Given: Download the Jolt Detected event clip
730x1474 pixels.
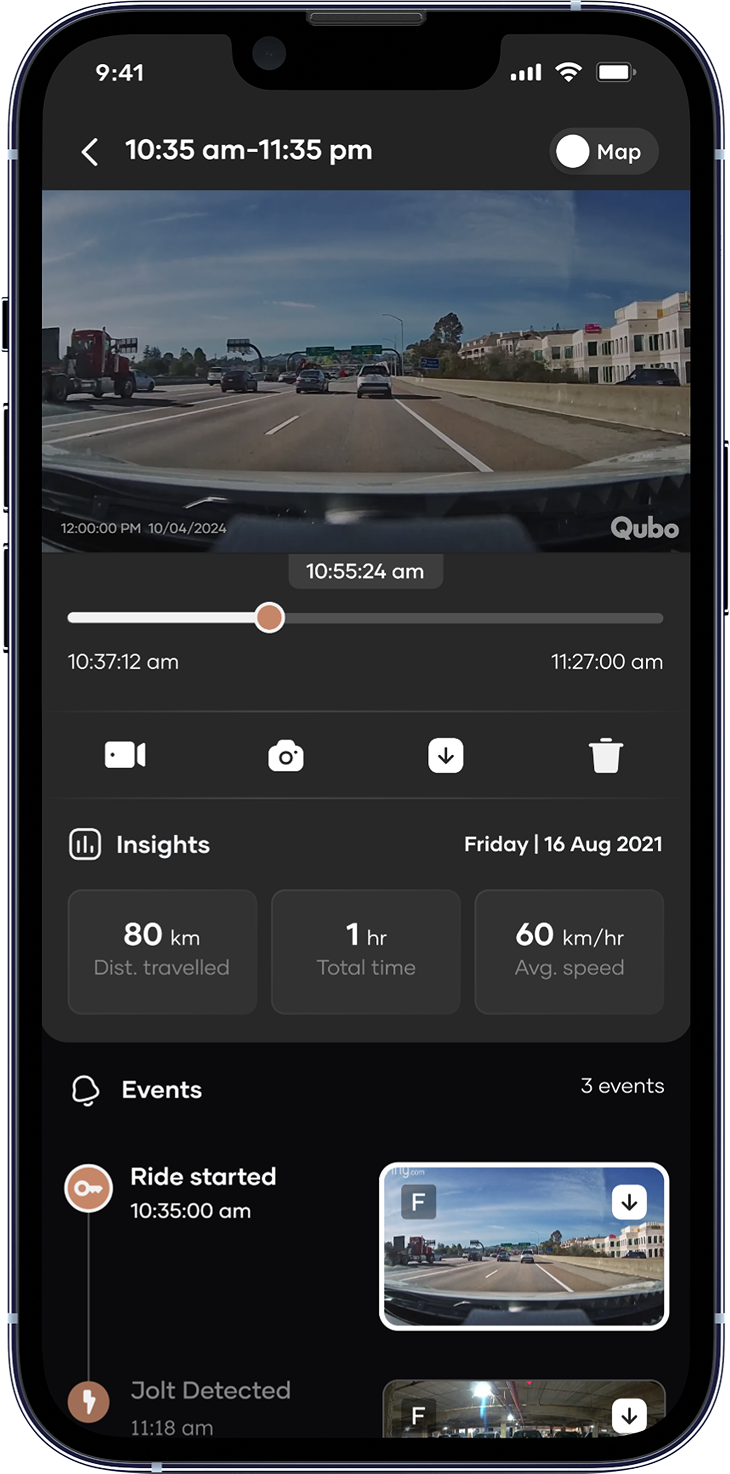Looking at the screenshot, I should coord(629,1415).
